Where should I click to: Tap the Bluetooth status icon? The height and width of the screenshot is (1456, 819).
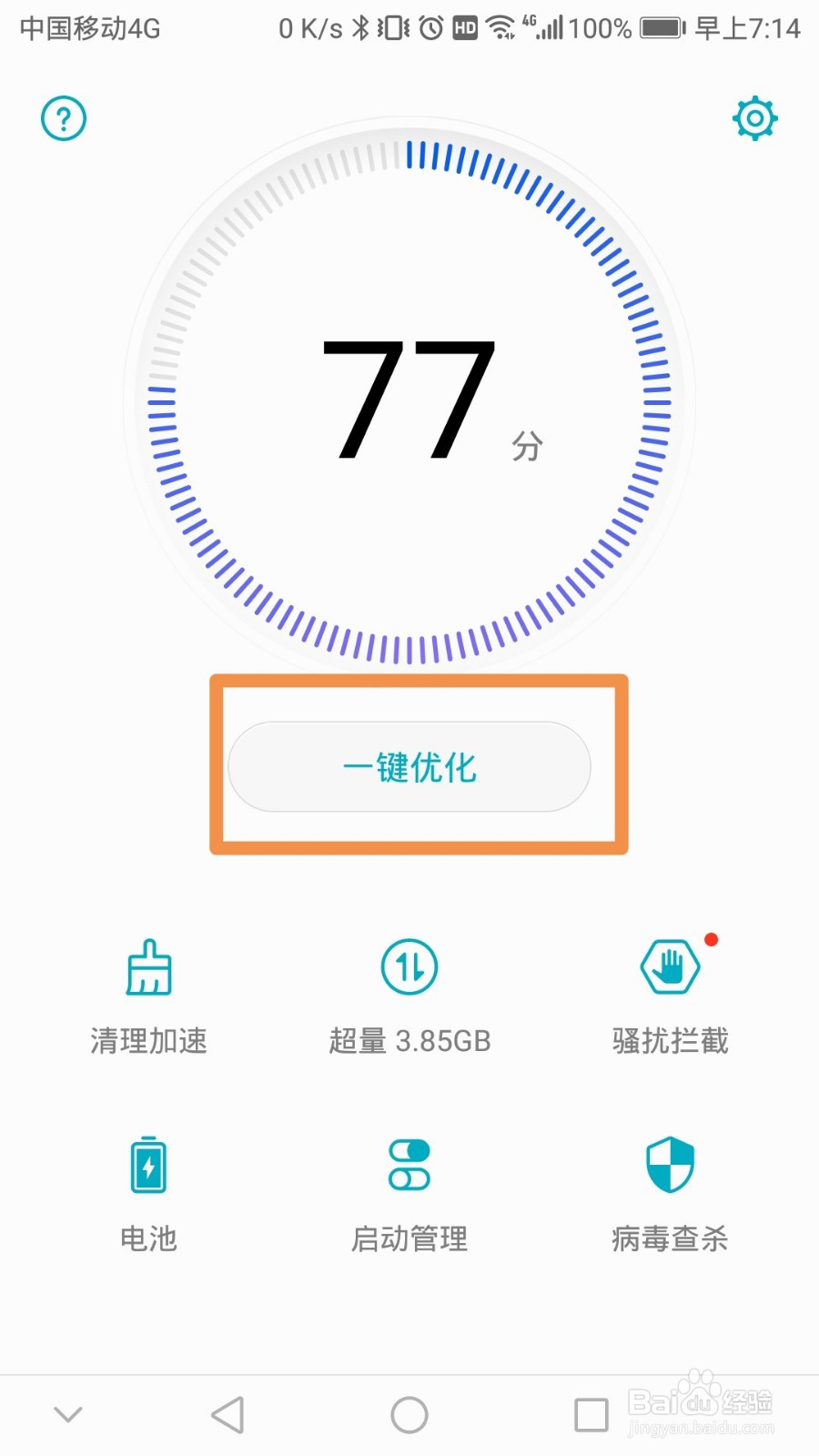[359, 27]
